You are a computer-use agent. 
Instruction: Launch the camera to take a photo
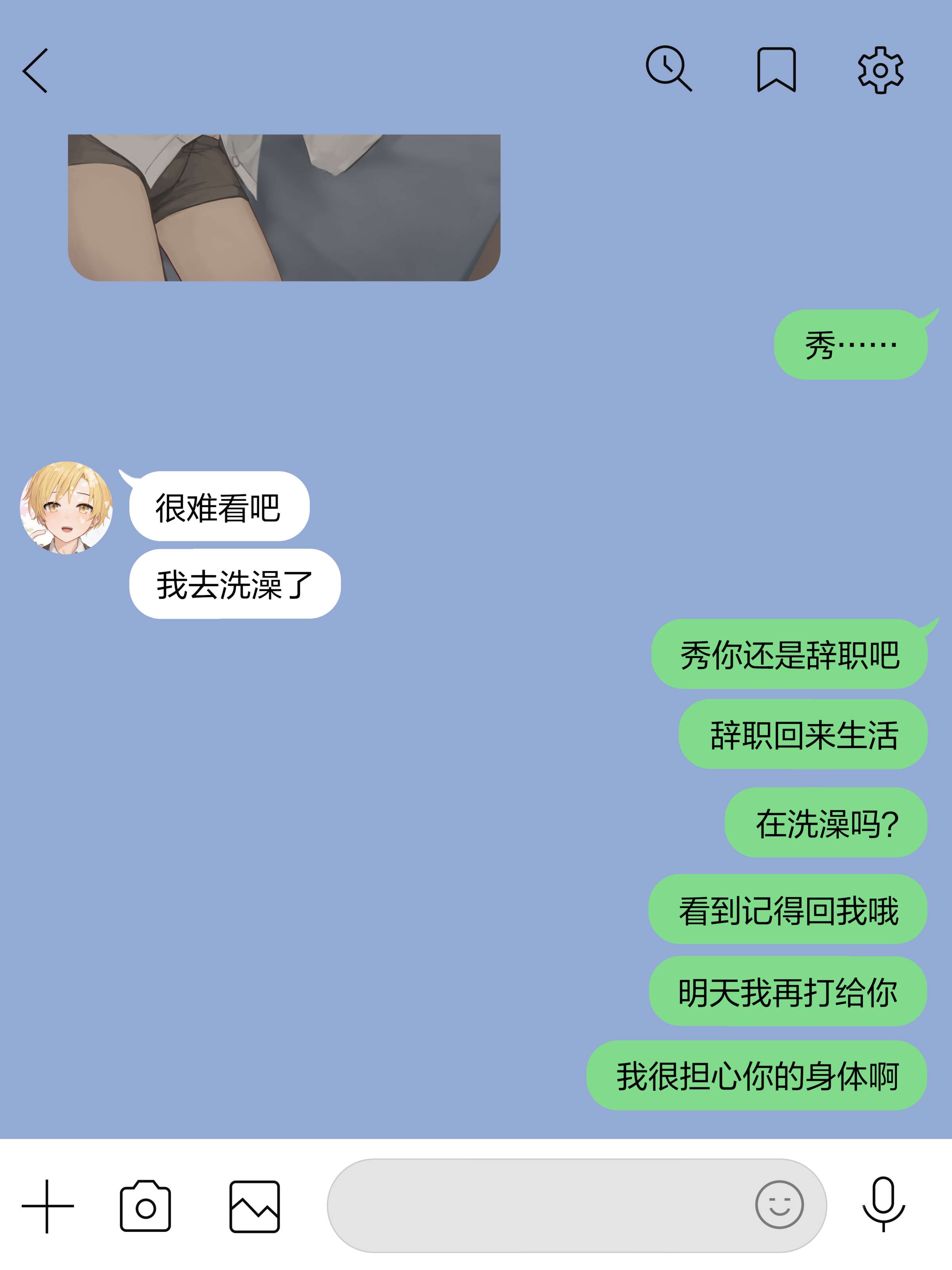tap(145, 1206)
